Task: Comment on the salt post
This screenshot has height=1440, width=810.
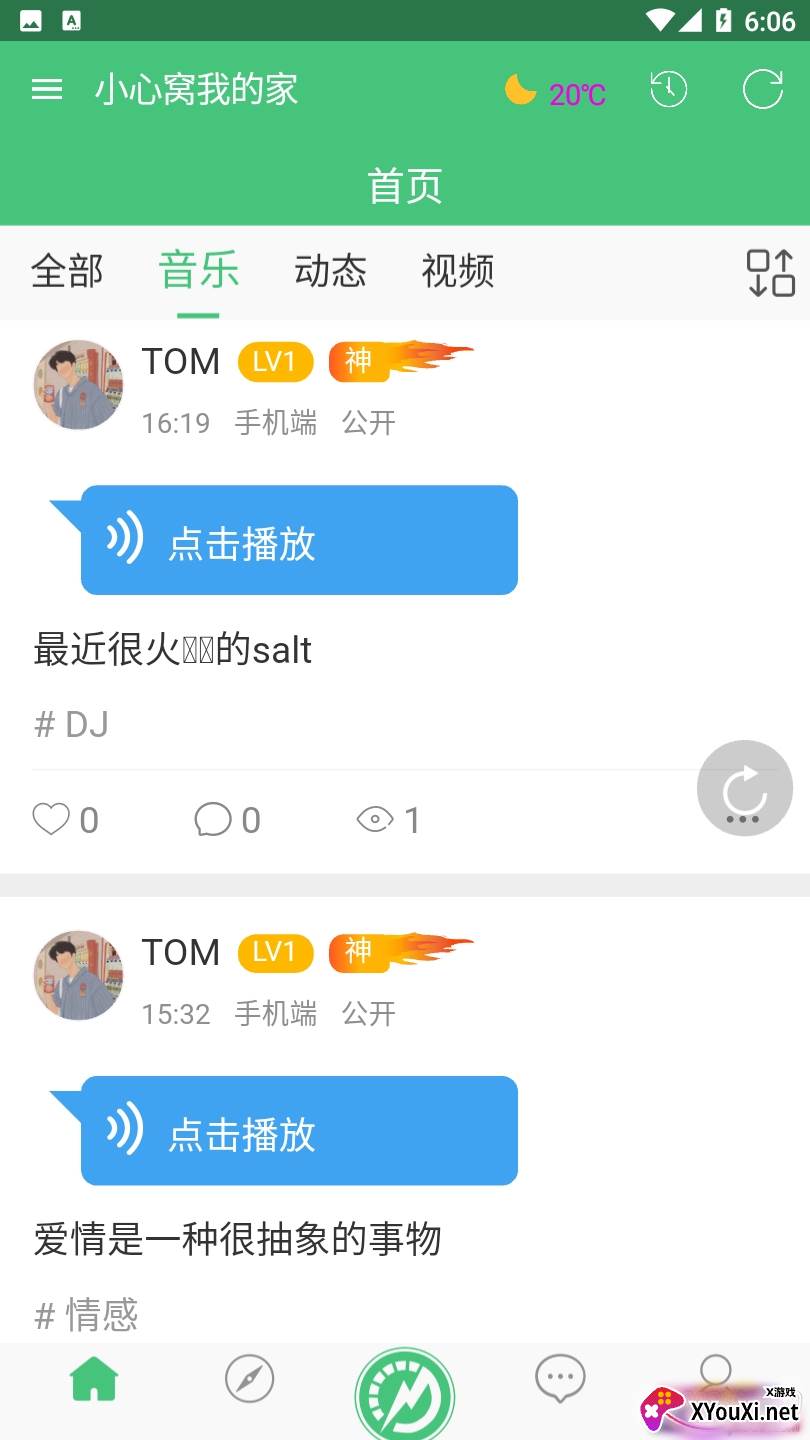Action: pos(213,820)
